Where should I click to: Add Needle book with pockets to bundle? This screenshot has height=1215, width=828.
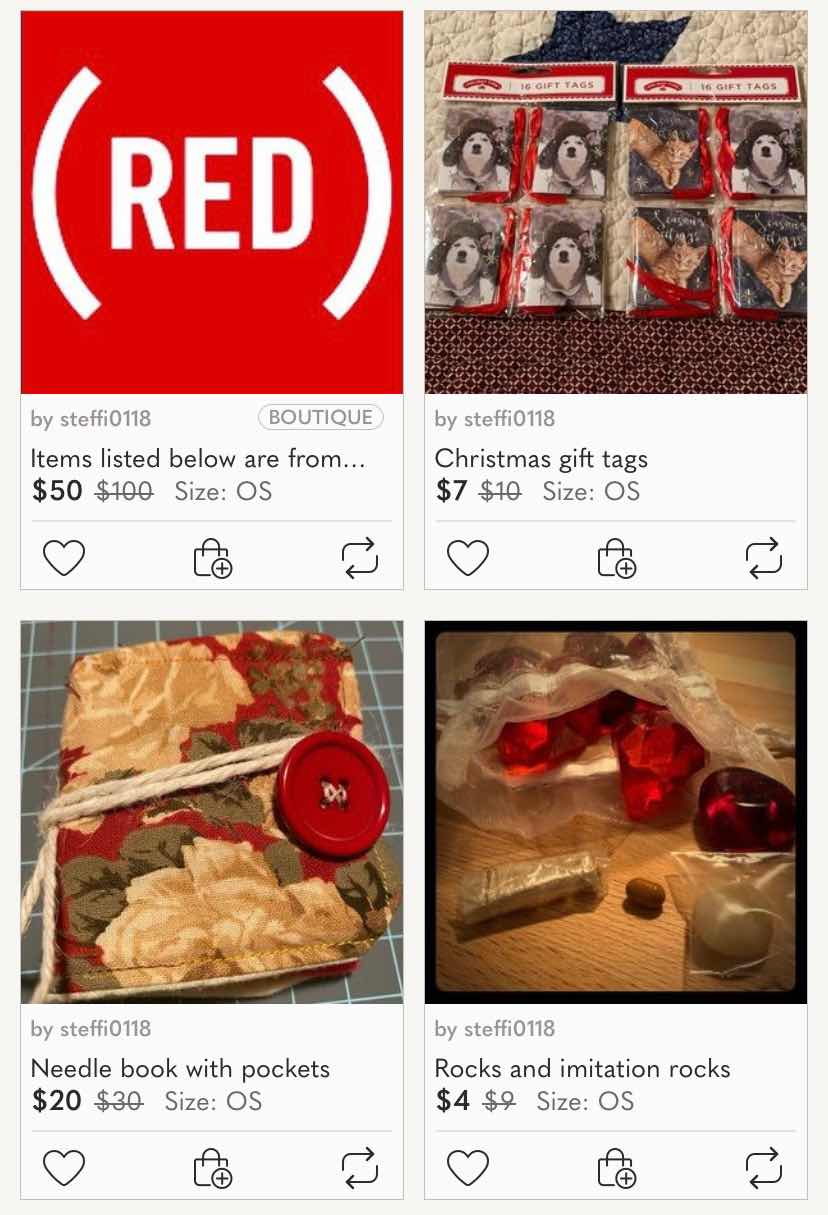[212, 1168]
